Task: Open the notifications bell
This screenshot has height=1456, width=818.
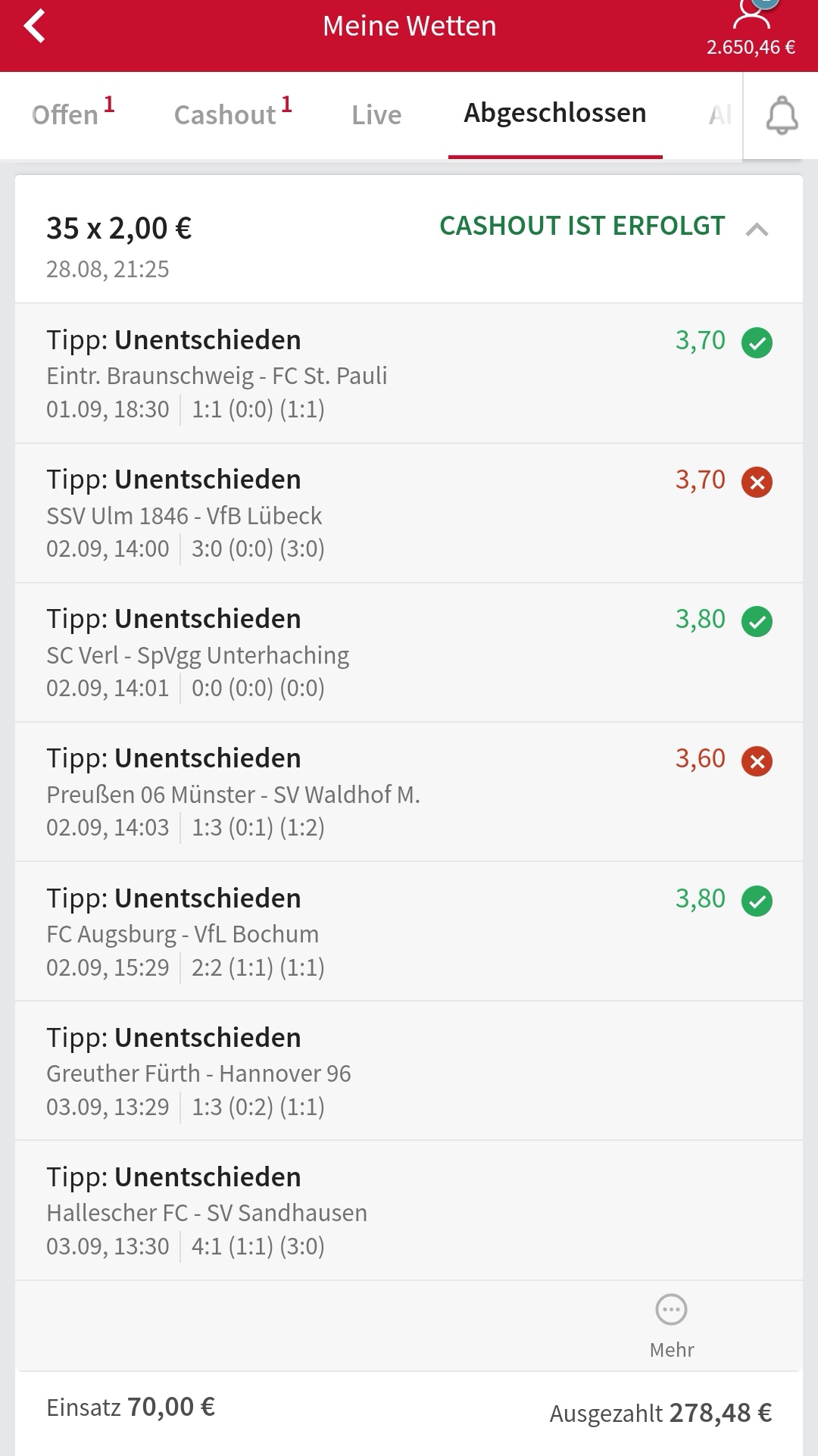Action: (x=782, y=116)
